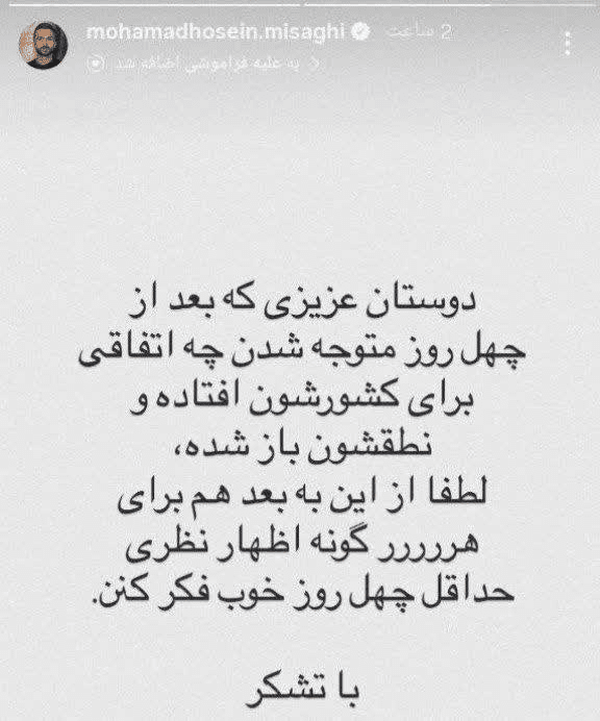Open mohamadhosein.misaghi's profile picture
The width and height of the screenshot is (600, 721).
click(x=47, y=46)
